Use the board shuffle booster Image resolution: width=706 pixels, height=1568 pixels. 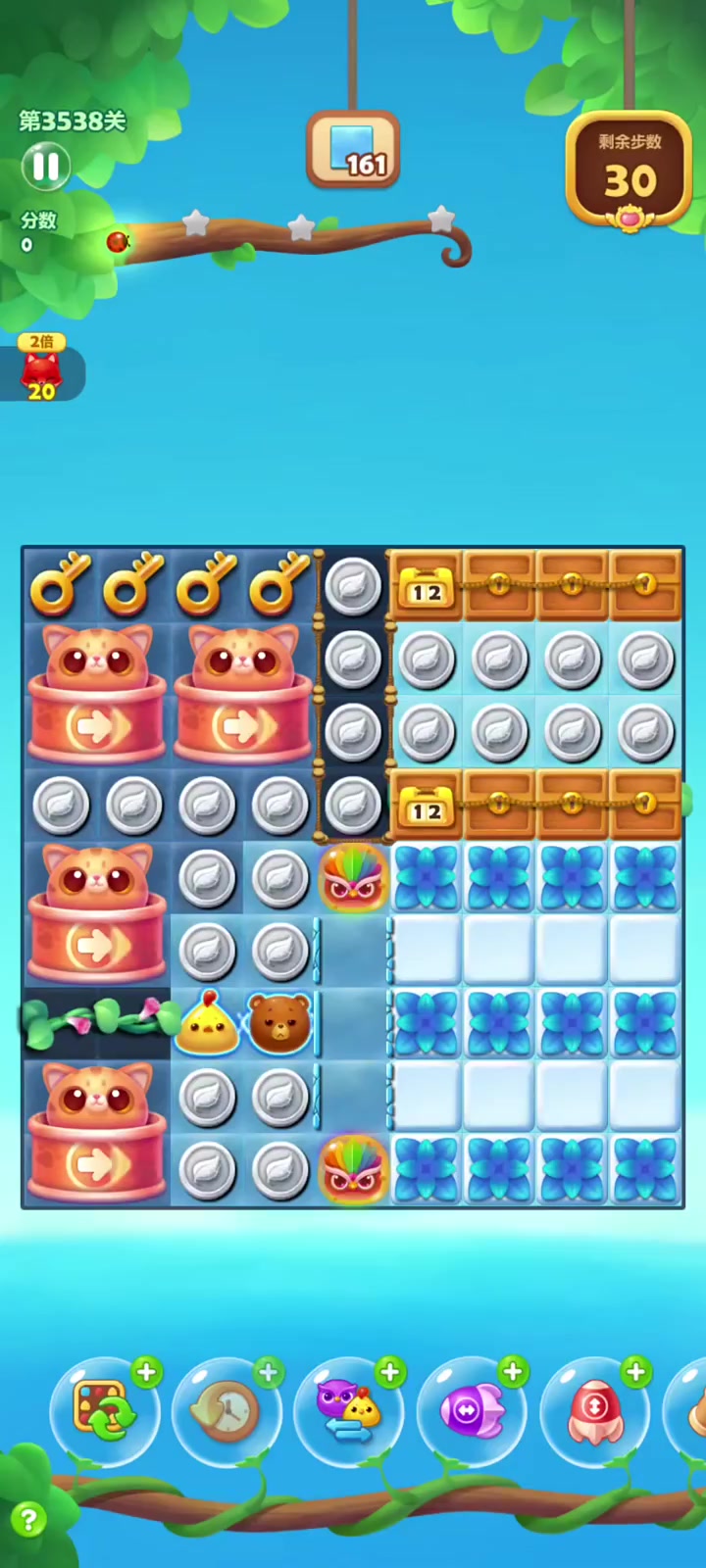click(105, 1411)
